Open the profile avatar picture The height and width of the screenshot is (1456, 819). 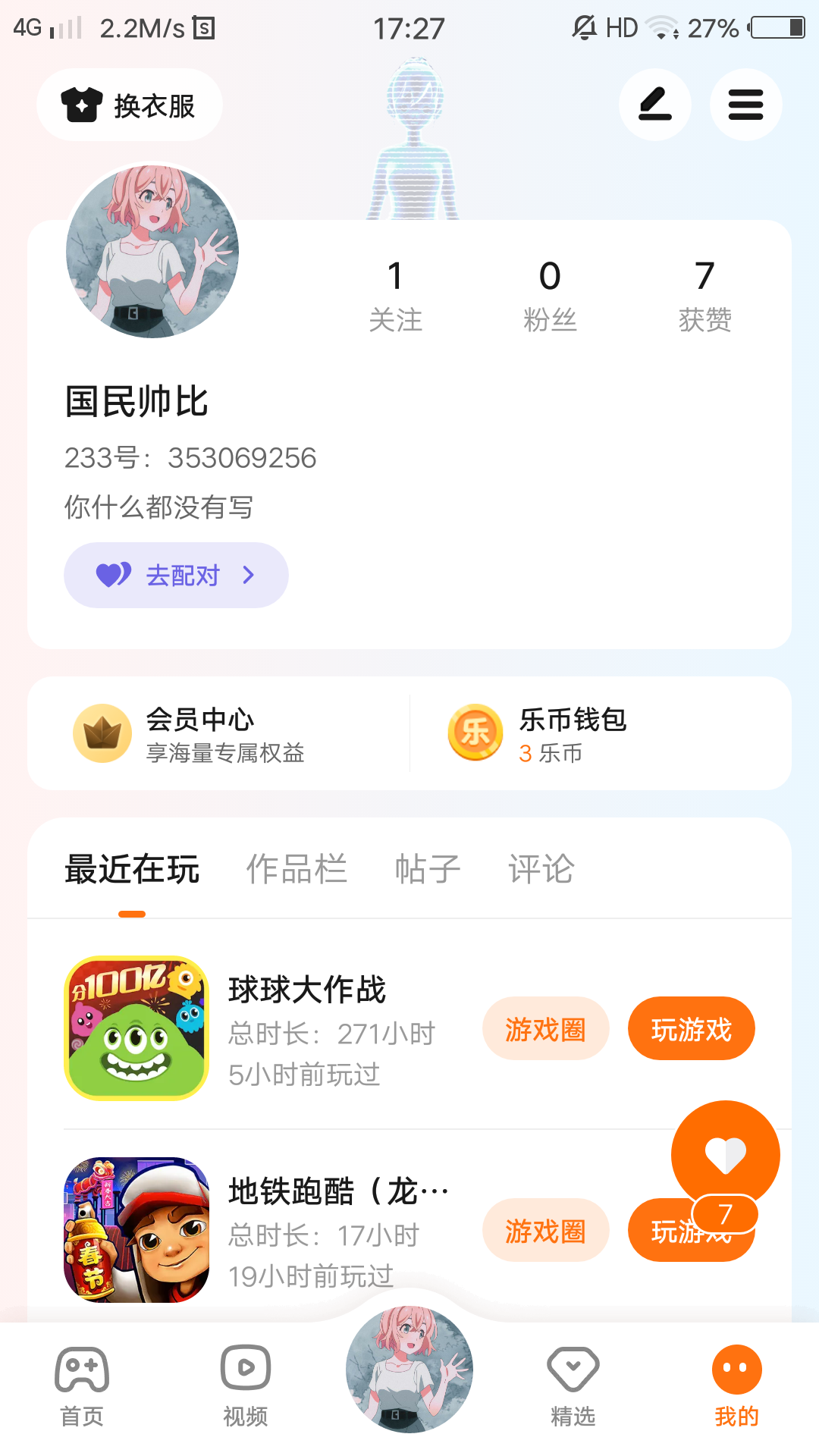point(152,251)
